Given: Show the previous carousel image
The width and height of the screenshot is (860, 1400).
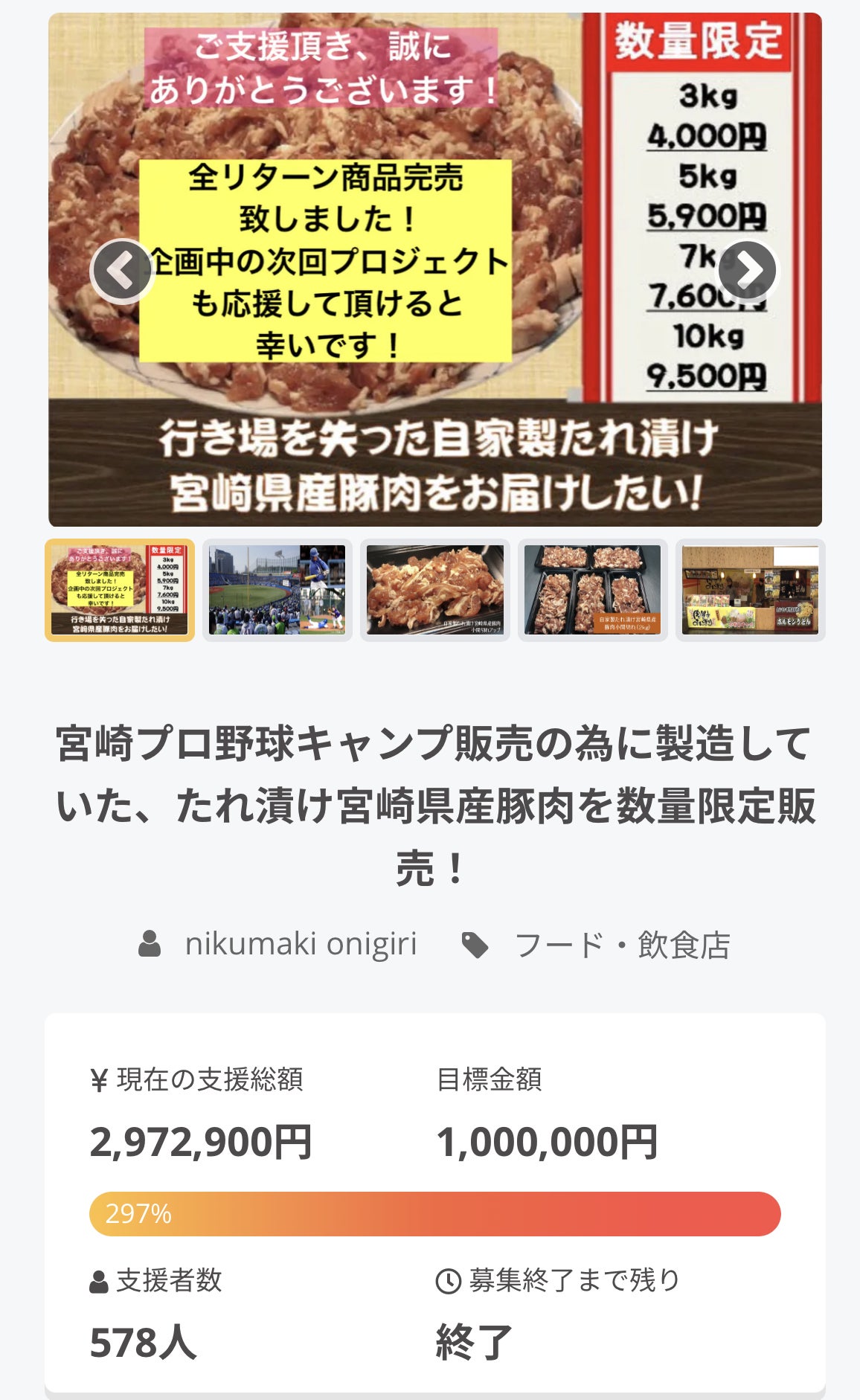Looking at the screenshot, I should click(x=121, y=272).
